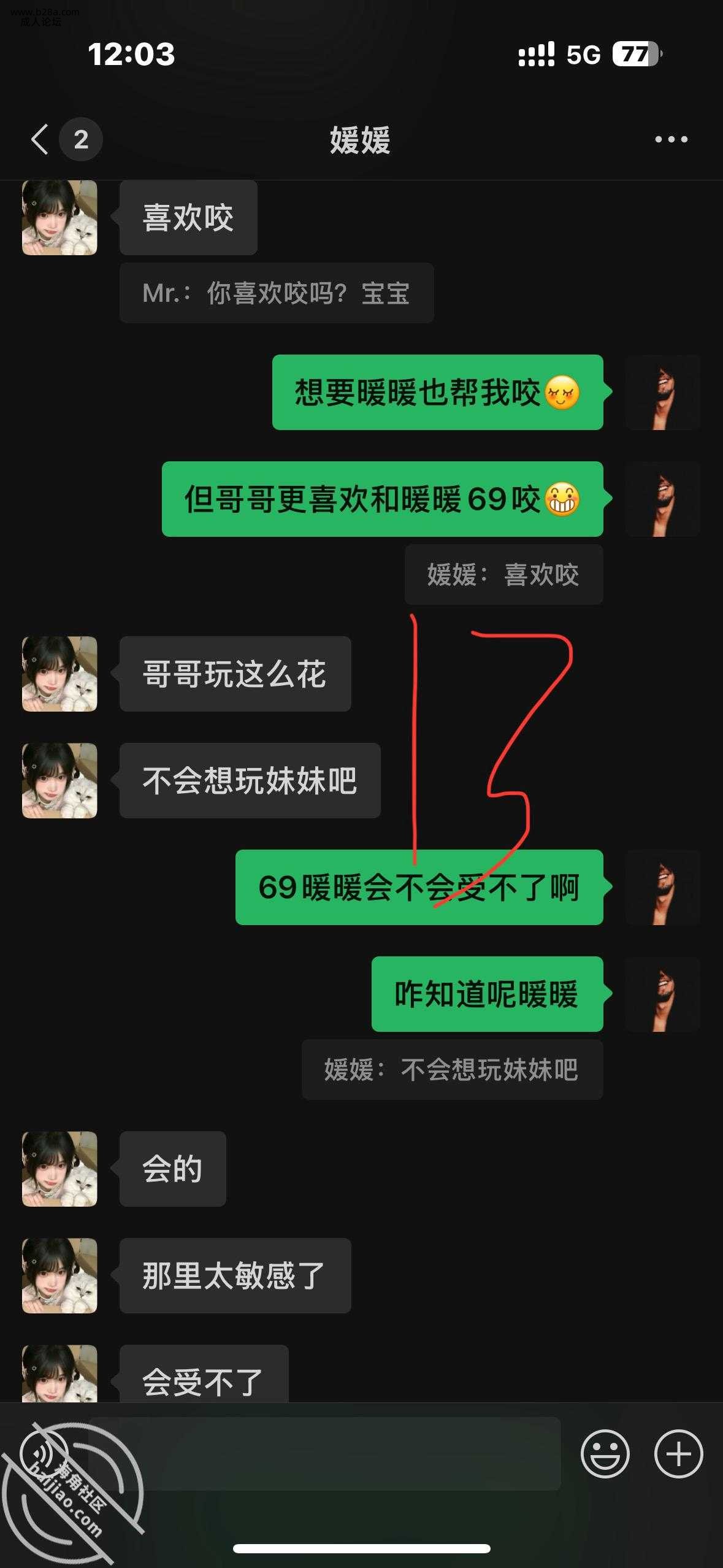The height and width of the screenshot is (1568, 723).
Task: Switch to voice message input
Action: coord(44,1453)
